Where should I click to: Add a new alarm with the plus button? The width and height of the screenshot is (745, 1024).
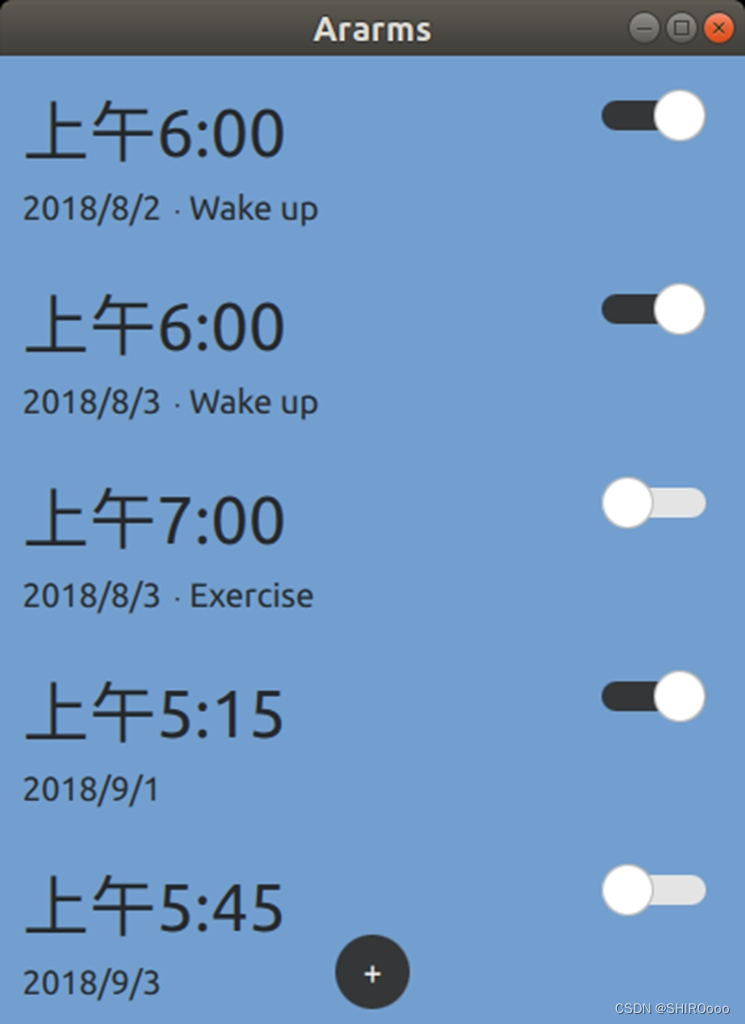pyautogui.click(x=372, y=973)
